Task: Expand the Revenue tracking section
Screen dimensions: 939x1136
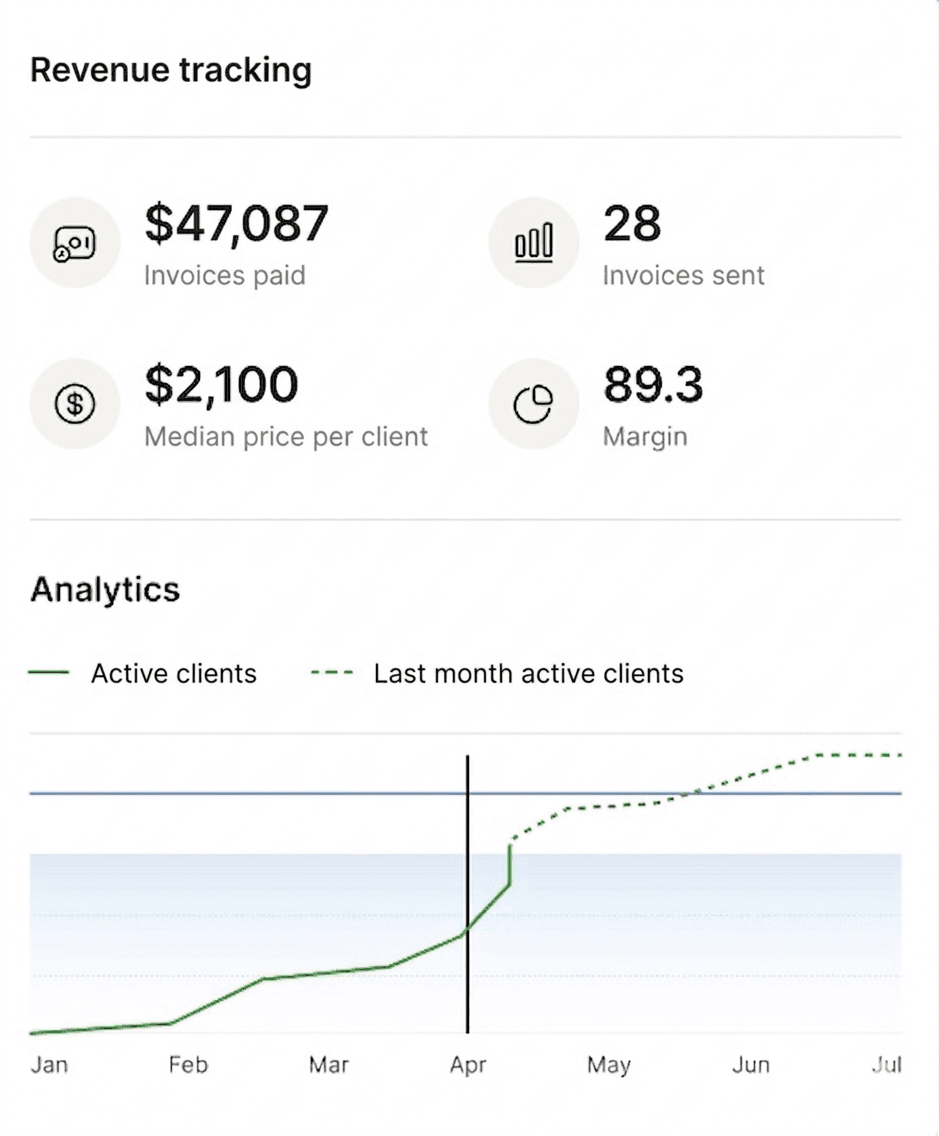Action: pyautogui.click(x=171, y=69)
